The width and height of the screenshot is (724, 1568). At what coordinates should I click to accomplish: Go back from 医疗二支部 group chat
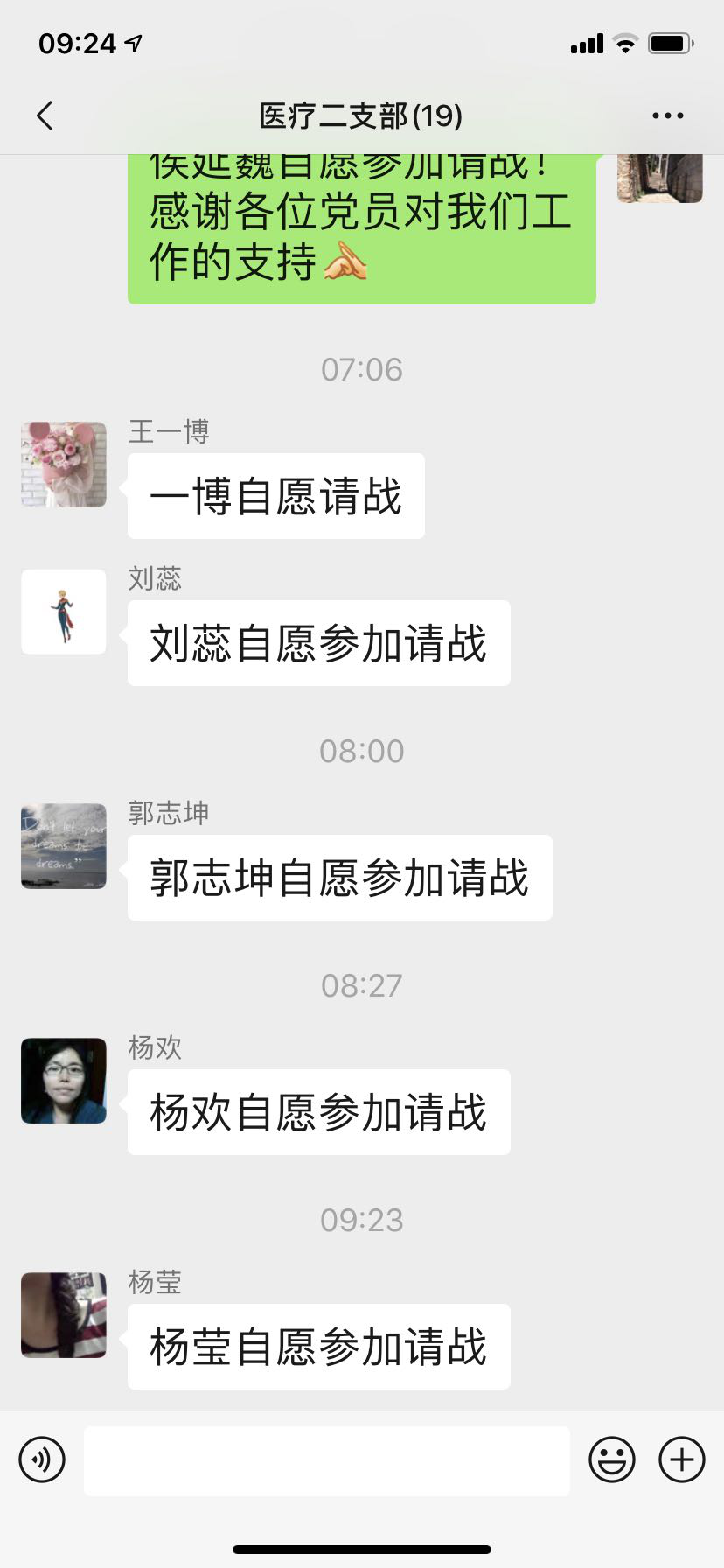pos(45,115)
